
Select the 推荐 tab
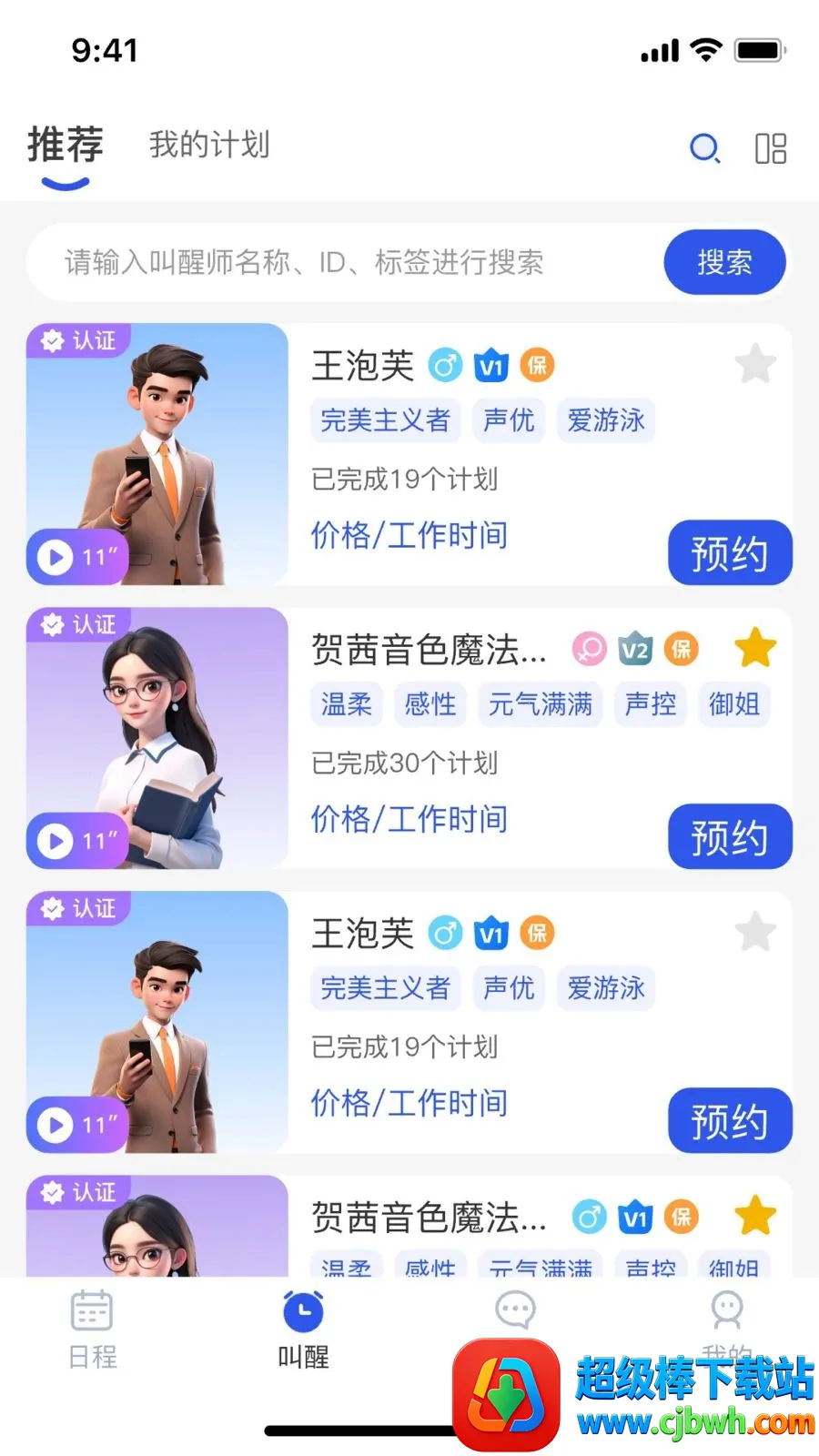pos(66,145)
